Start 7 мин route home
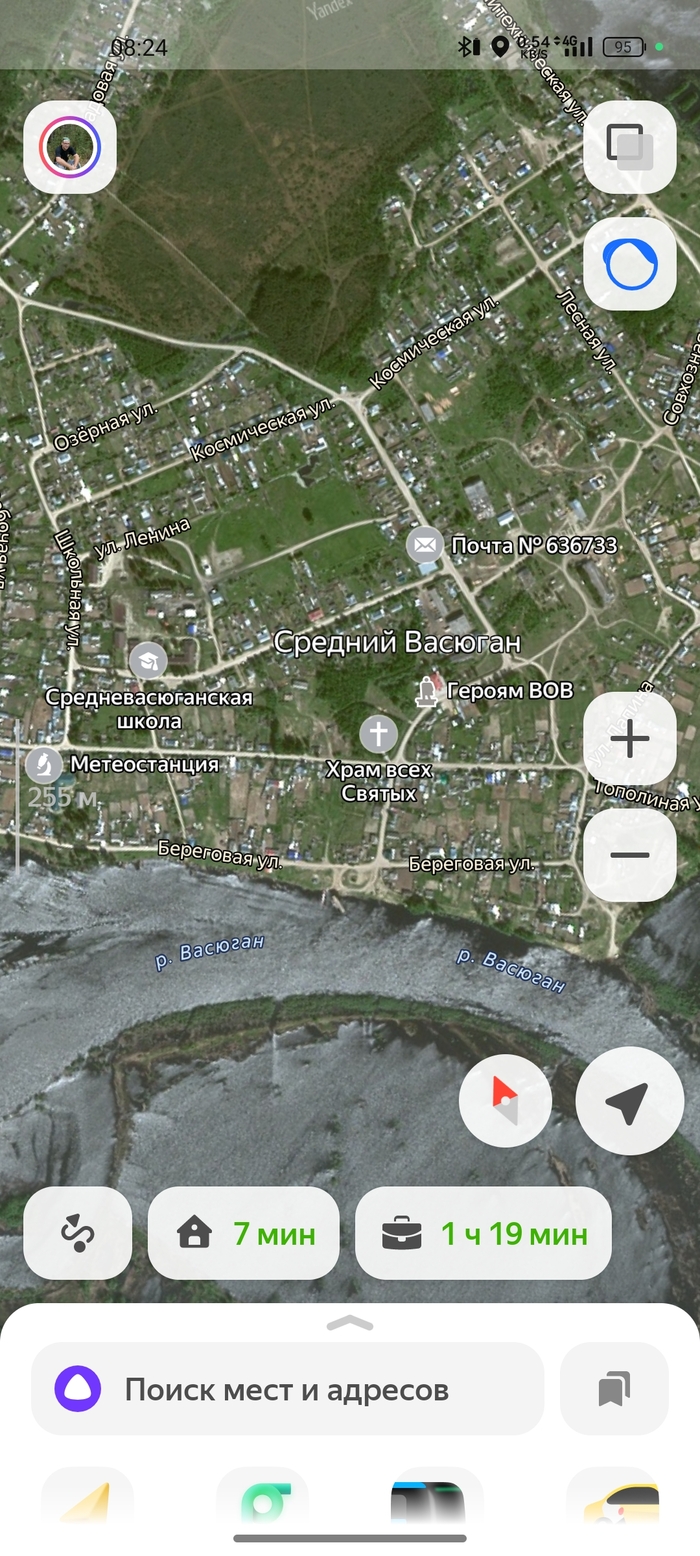 [243, 1233]
